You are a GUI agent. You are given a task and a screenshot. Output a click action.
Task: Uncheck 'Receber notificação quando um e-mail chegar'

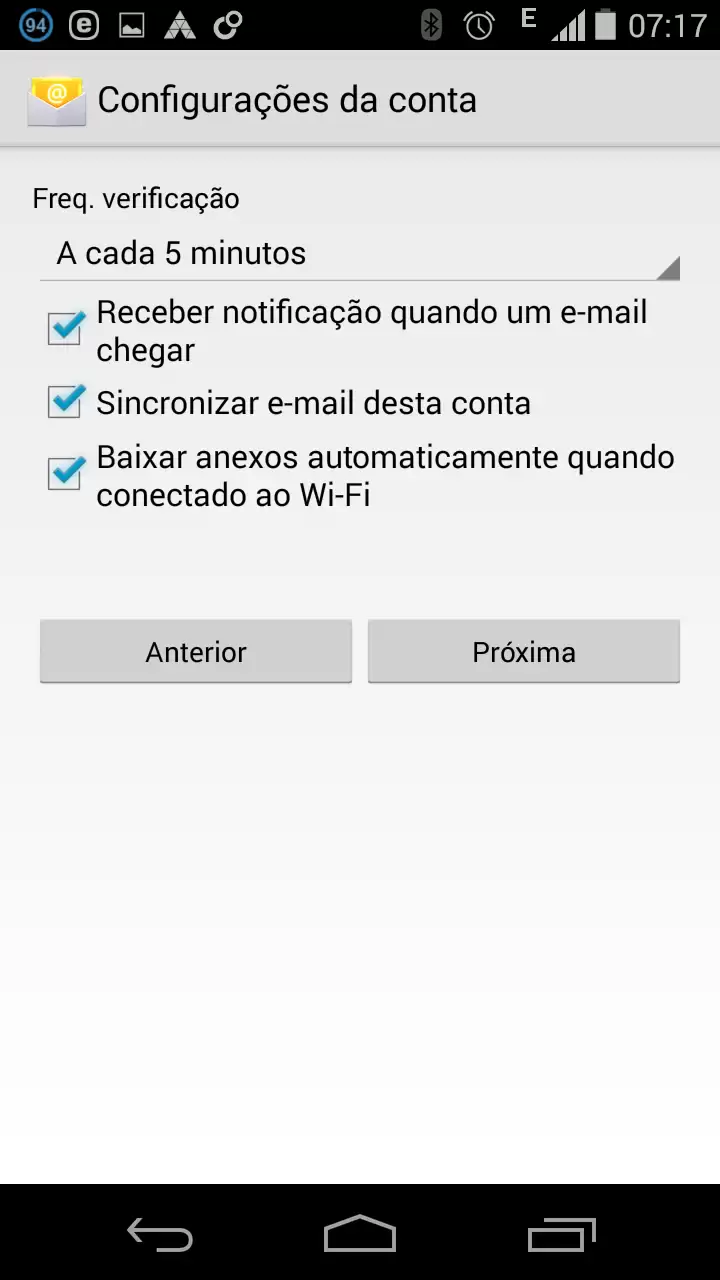pos(65,327)
